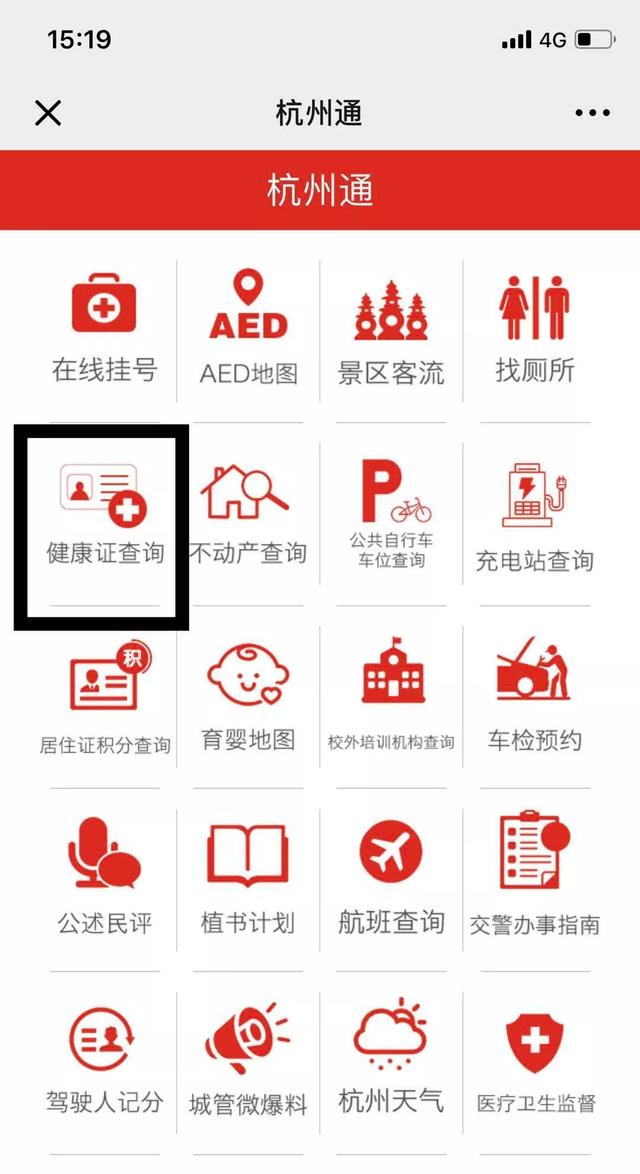Image resolution: width=640 pixels, height=1174 pixels.
Task: Close the 杭州通 page
Action: click(x=48, y=113)
